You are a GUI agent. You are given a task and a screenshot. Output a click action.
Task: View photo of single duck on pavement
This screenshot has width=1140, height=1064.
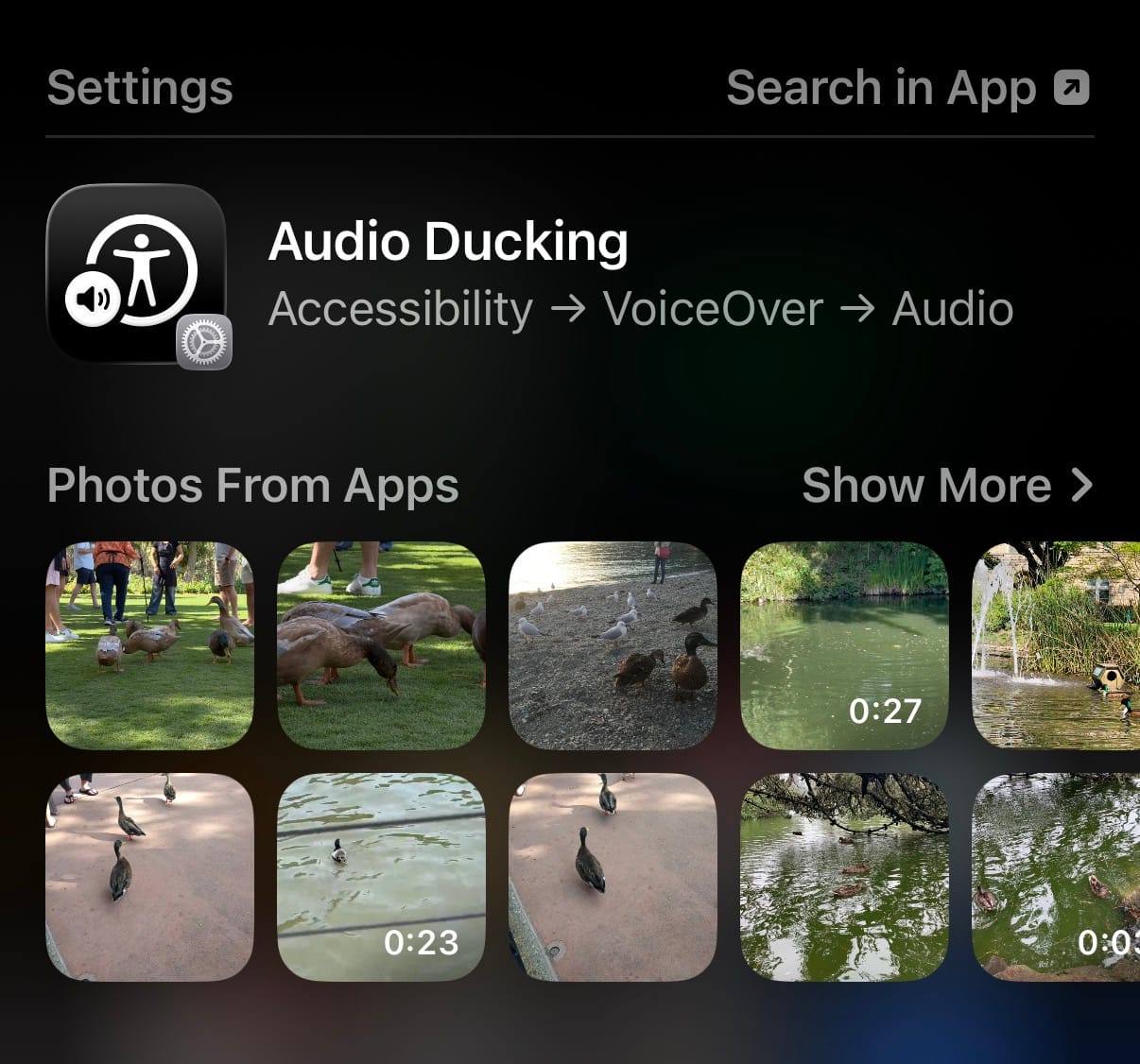coord(613,877)
